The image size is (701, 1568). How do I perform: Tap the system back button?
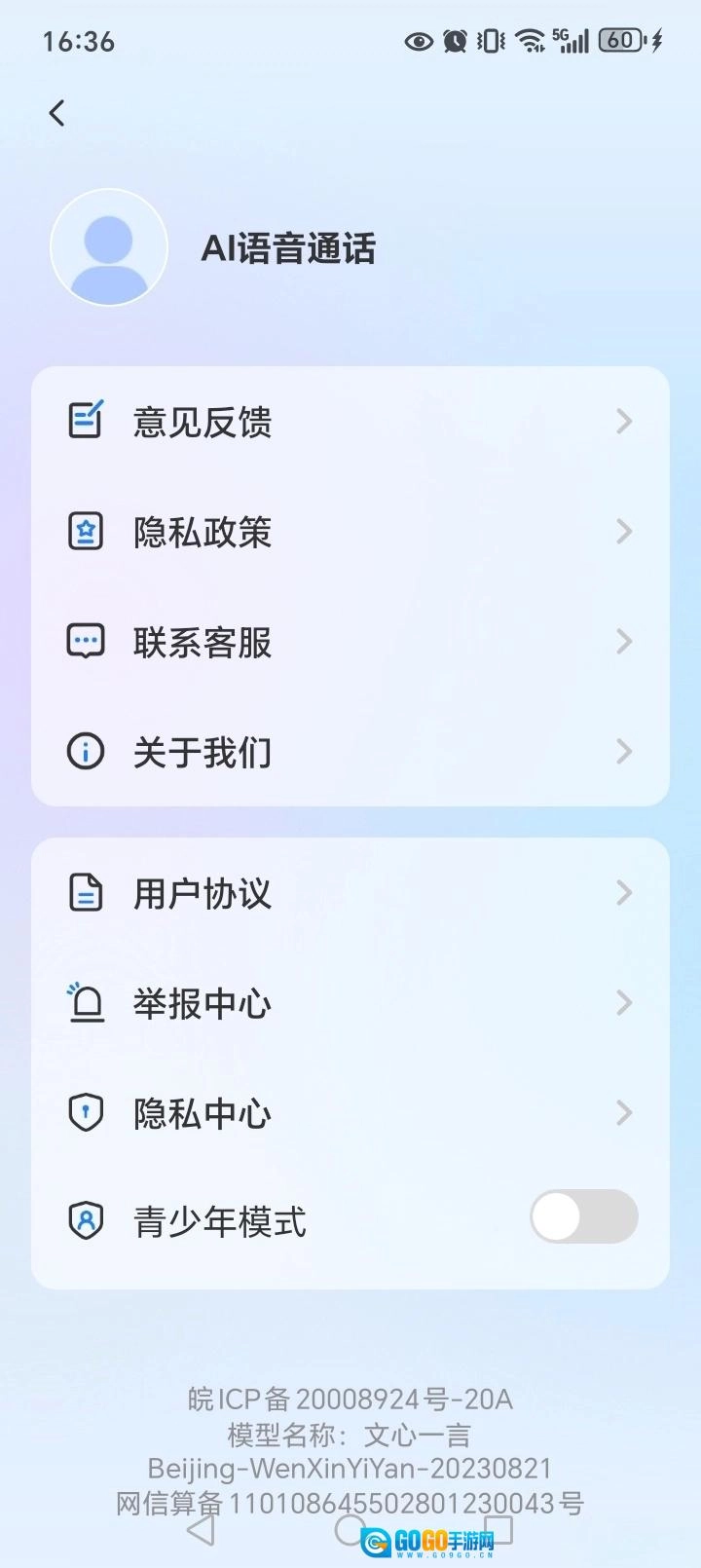(x=201, y=1529)
